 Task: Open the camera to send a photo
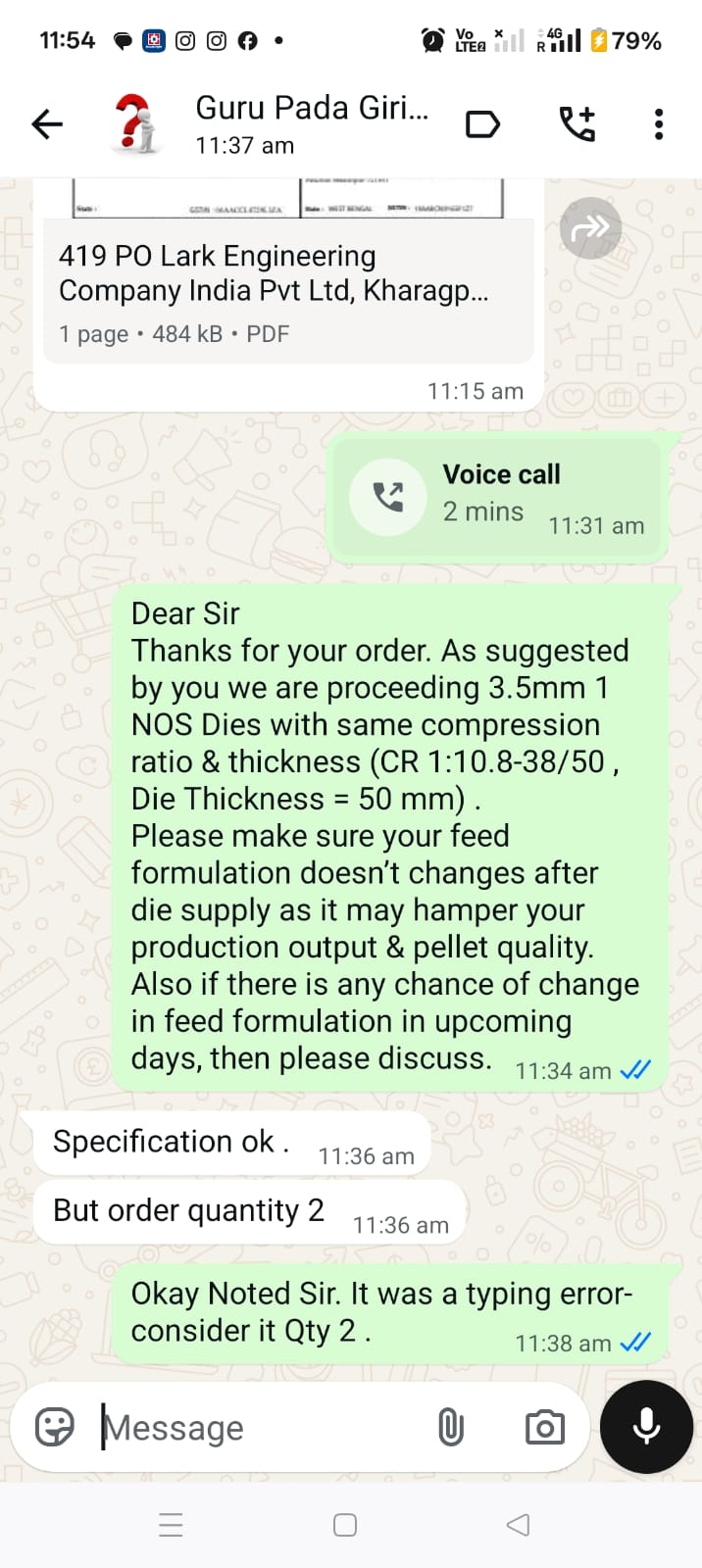[544, 1427]
